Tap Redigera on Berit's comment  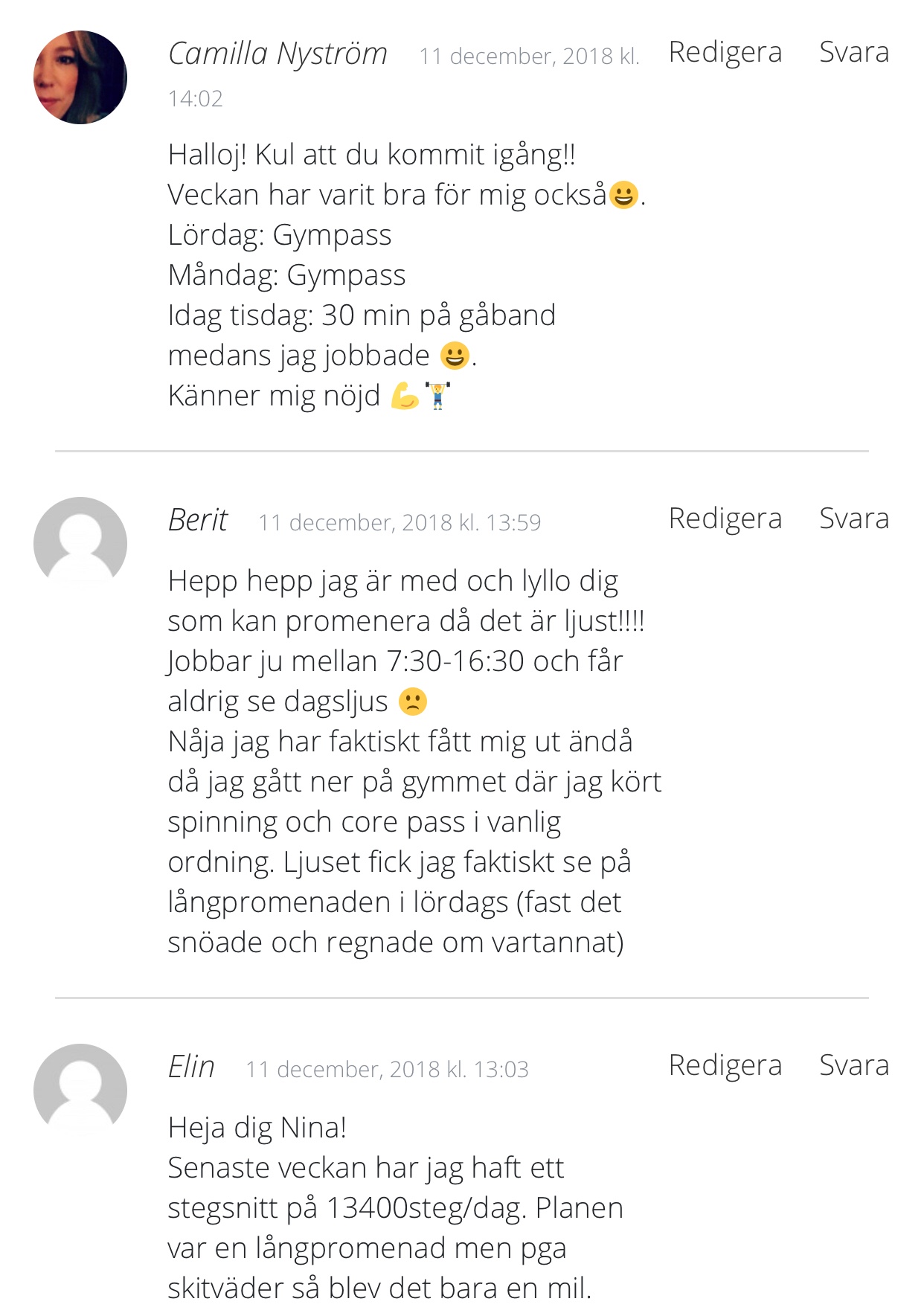725,519
